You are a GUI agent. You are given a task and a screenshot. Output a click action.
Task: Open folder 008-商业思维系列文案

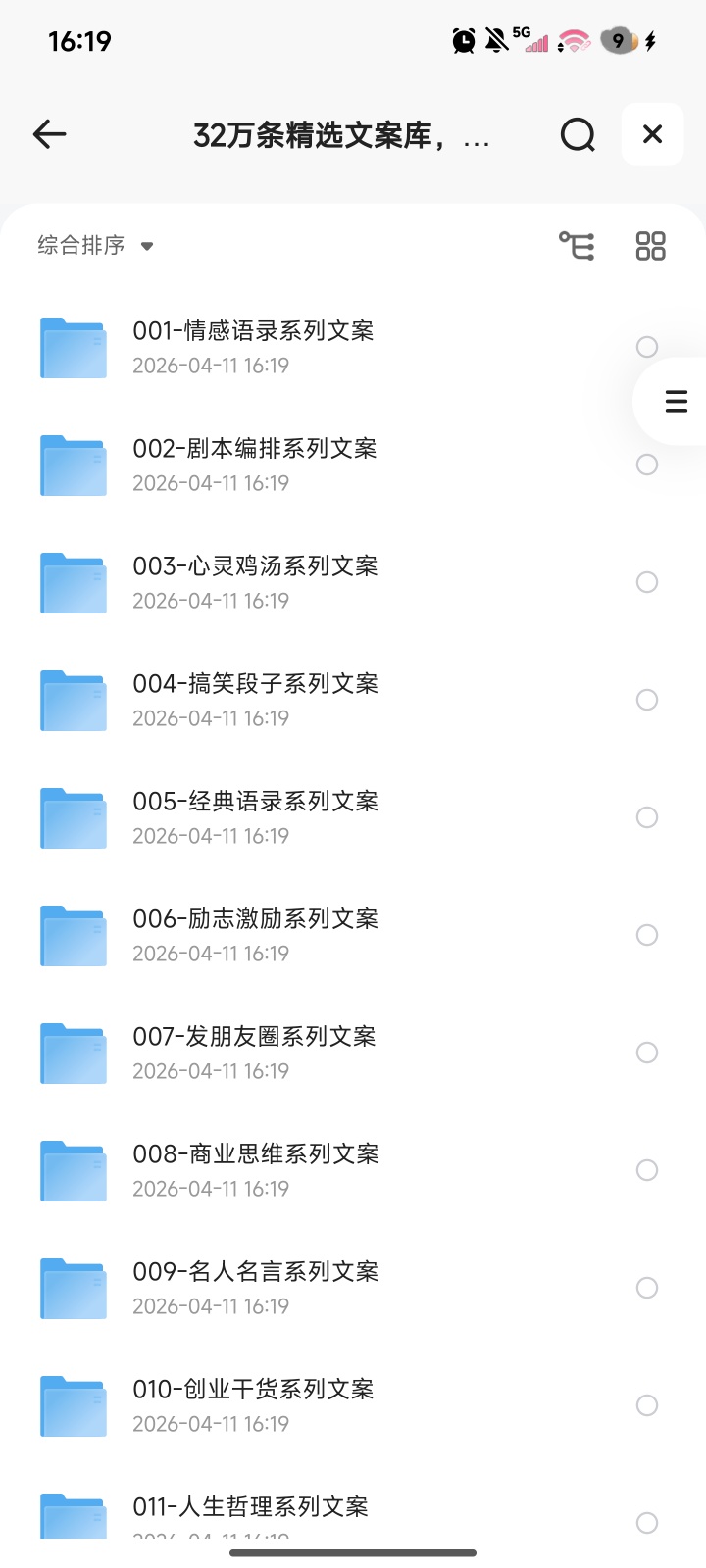point(255,1154)
